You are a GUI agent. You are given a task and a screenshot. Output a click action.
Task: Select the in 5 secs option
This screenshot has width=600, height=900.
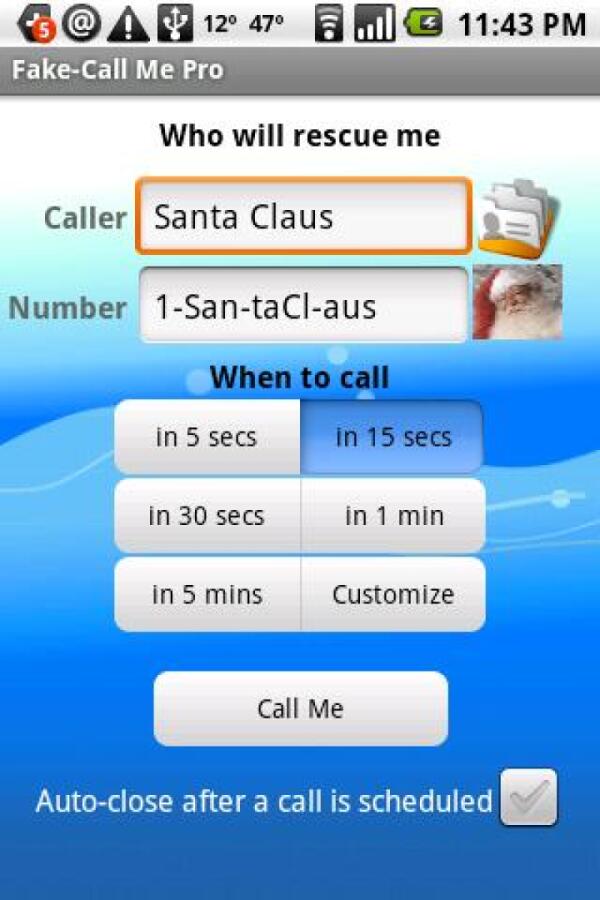(207, 437)
